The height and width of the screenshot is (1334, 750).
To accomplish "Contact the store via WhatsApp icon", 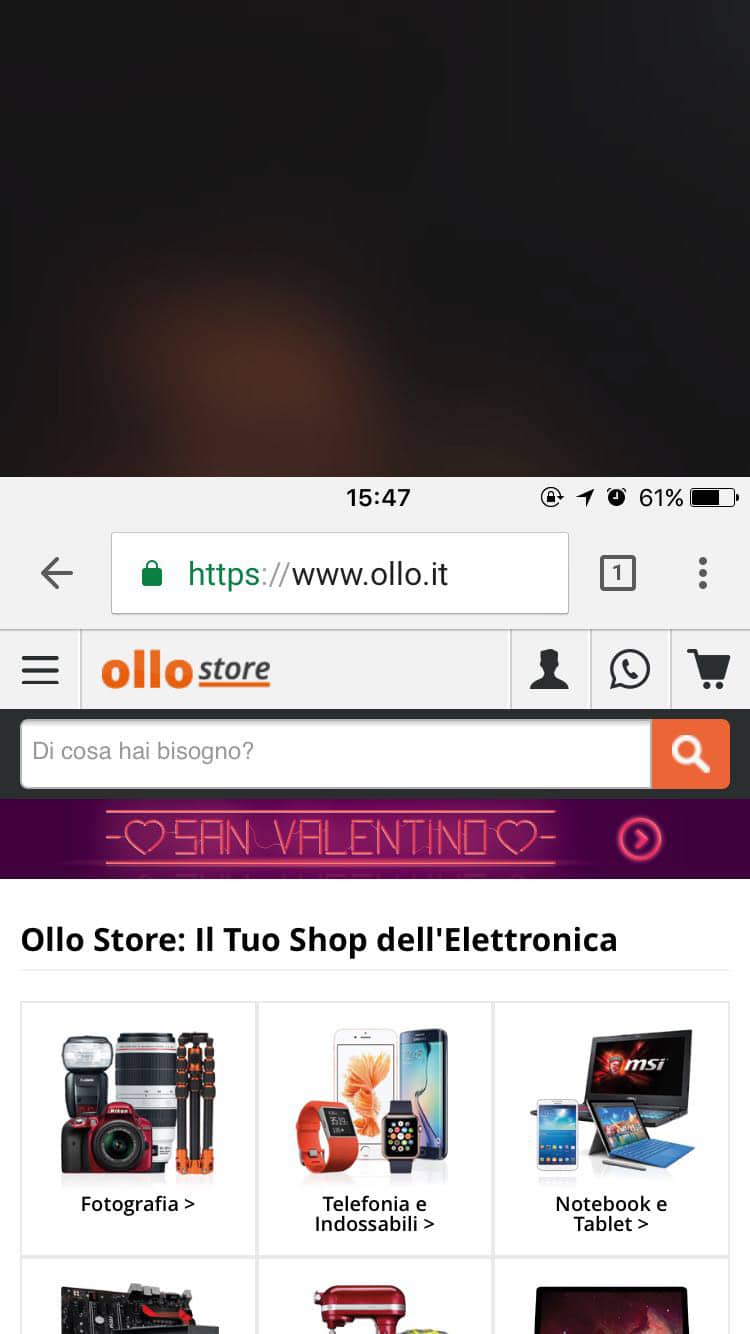I will [x=630, y=670].
